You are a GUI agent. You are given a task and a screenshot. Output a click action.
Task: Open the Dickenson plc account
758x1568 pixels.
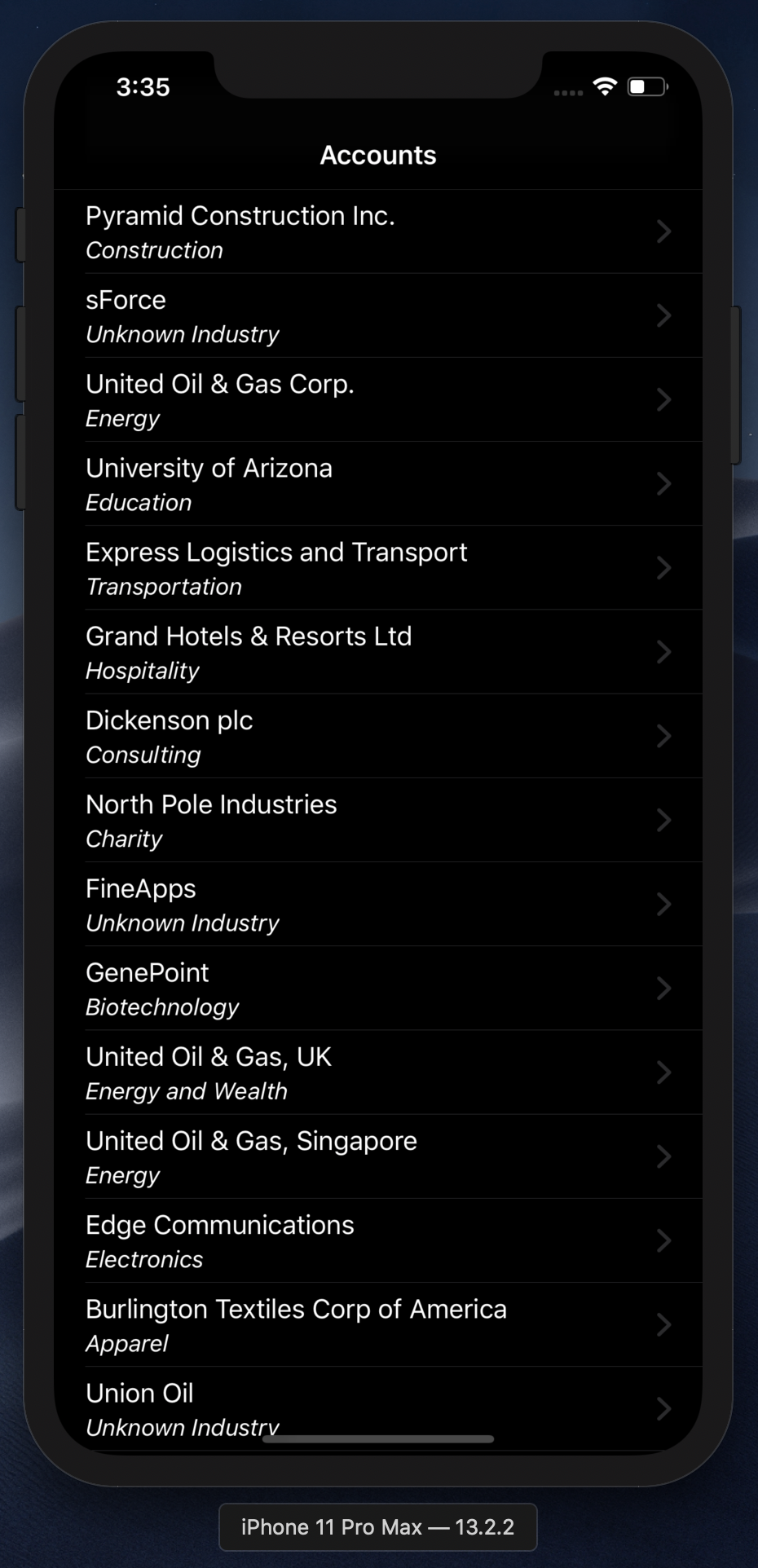coord(378,736)
